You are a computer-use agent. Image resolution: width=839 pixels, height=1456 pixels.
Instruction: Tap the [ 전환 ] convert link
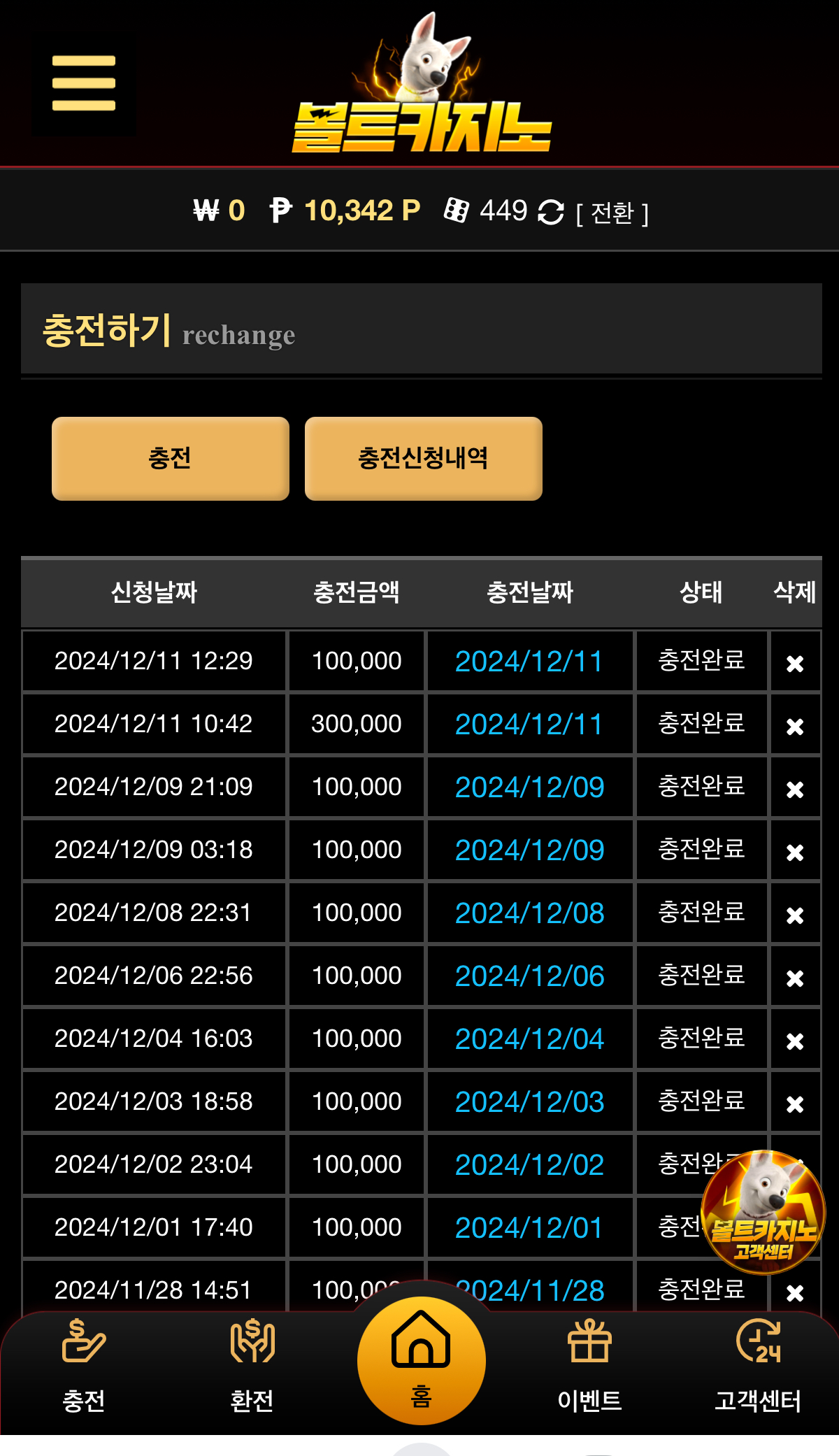(612, 213)
